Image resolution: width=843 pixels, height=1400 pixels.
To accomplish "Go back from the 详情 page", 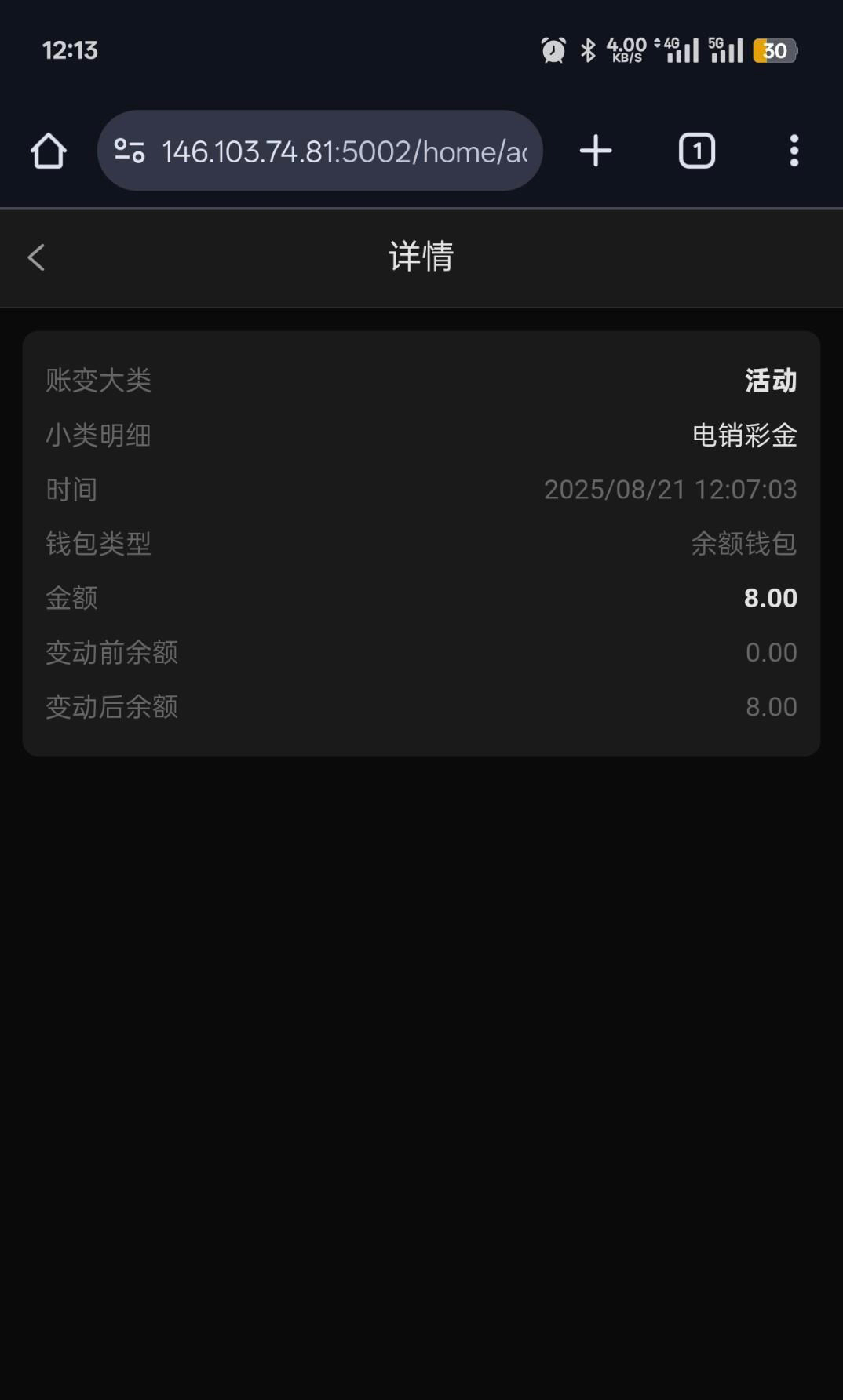I will tap(36, 257).
